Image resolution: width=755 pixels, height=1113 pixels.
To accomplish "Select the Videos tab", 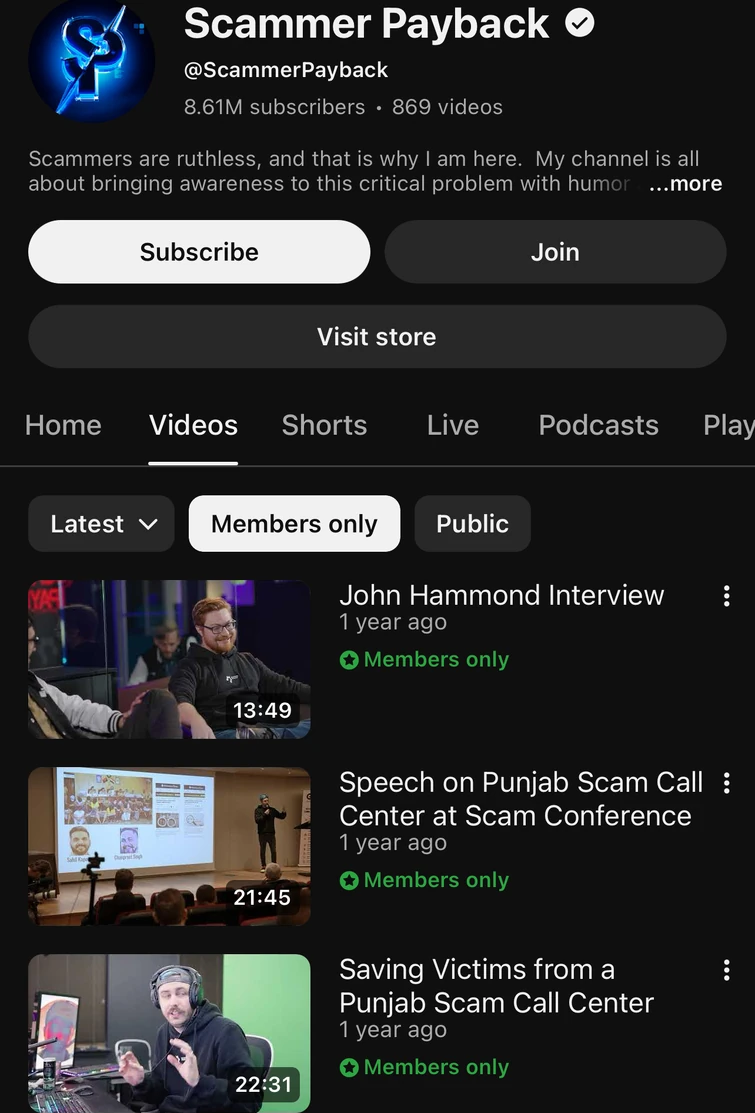I will pyautogui.click(x=193, y=425).
